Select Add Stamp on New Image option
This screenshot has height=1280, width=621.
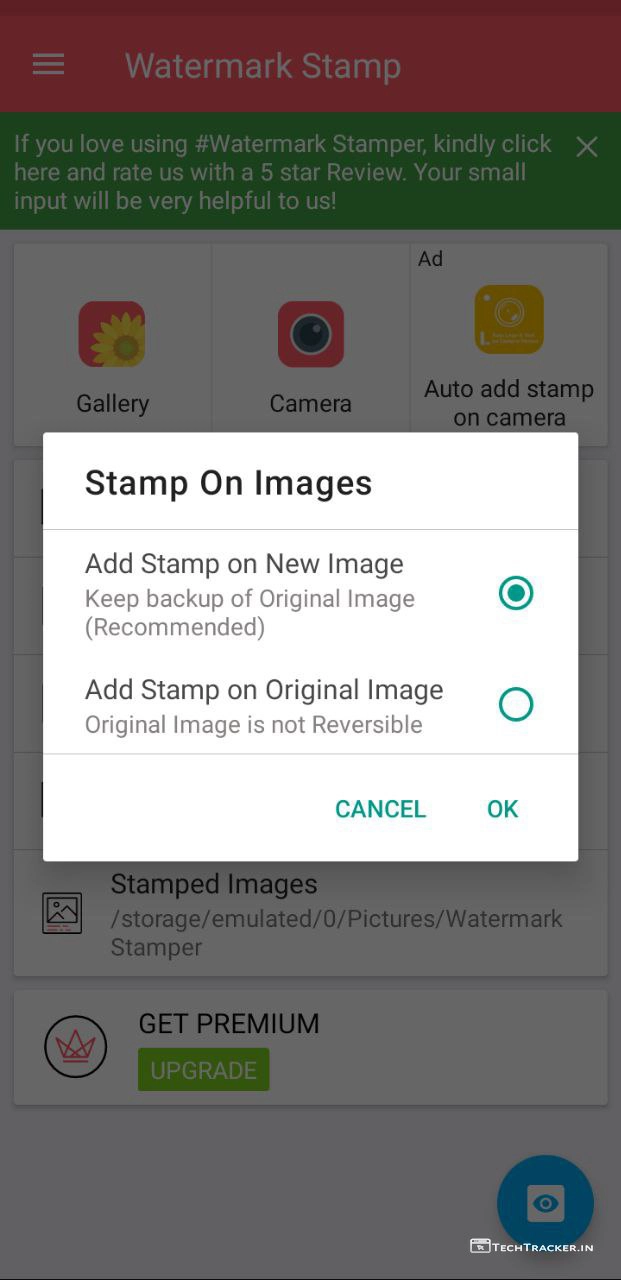point(515,593)
